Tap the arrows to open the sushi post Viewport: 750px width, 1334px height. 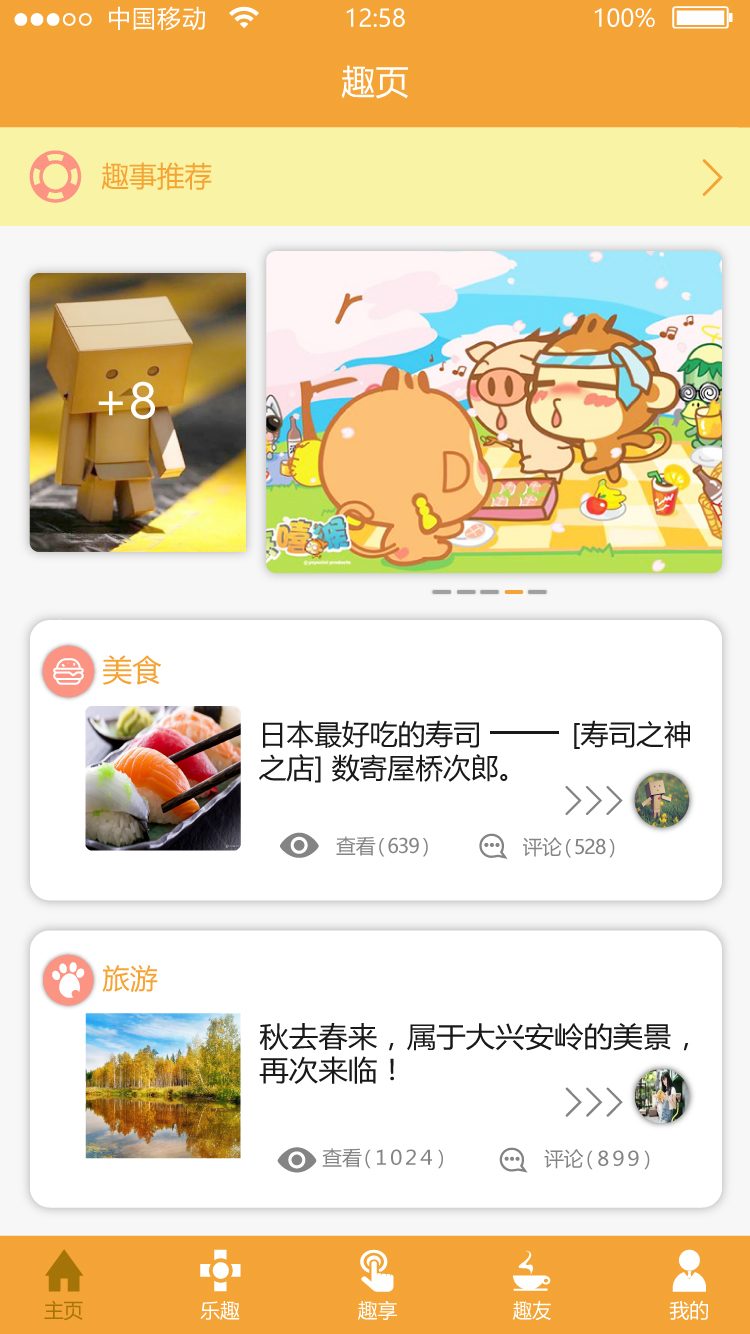pyautogui.click(x=593, y=801)
